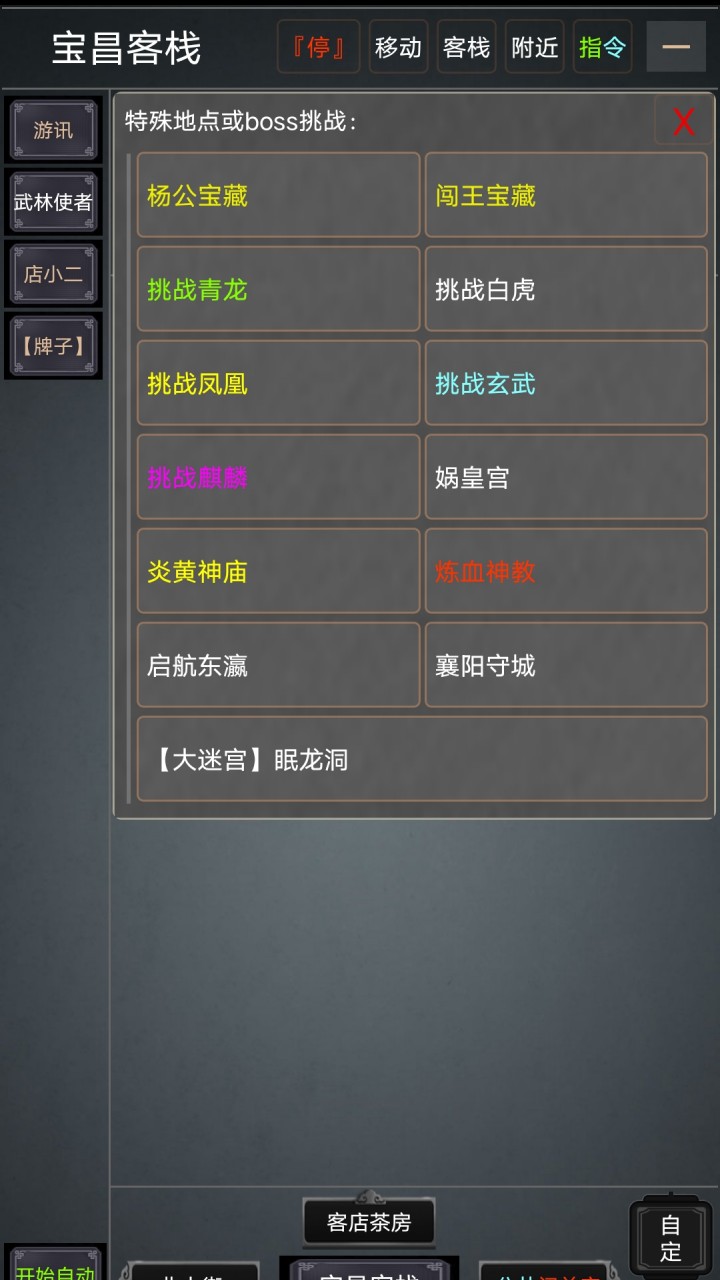Enter 炎黄神庙
Viewport: 720px width, 1280px height.
click(278, 571)
